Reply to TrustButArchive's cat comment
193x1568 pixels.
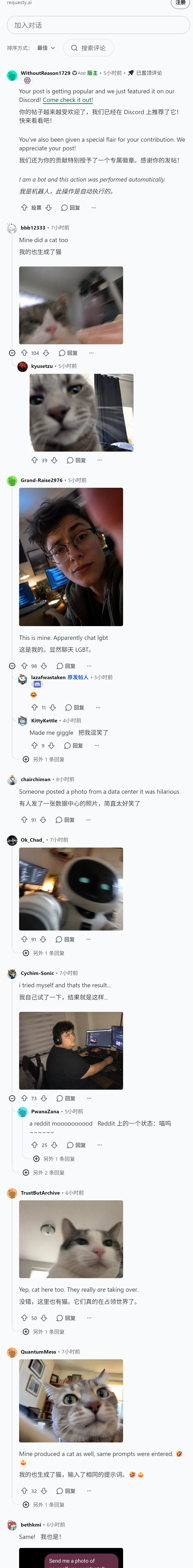[x=66, y=1301]
